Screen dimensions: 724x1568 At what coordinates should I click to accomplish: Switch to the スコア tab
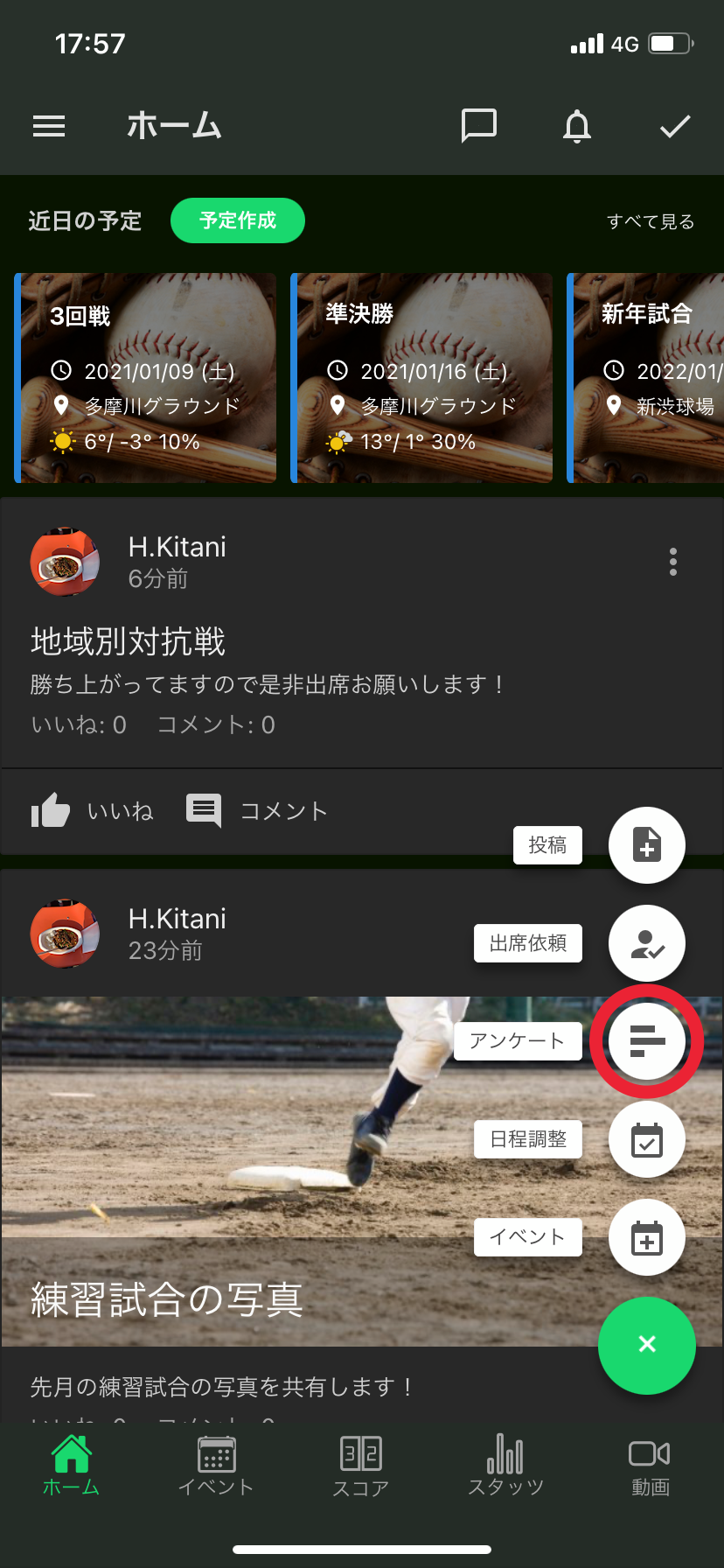pyautogui.click(x=360, y=1466)
